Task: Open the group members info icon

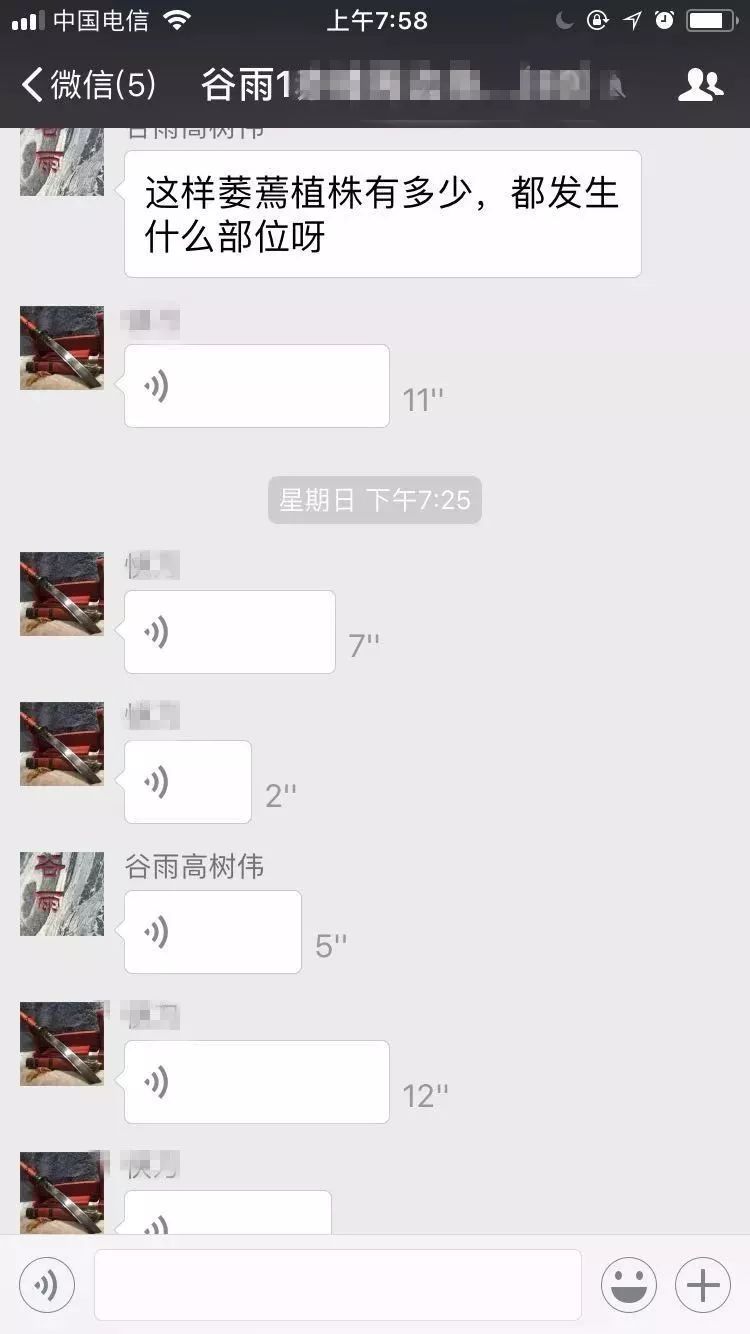Action: click(x=700, y=85)
